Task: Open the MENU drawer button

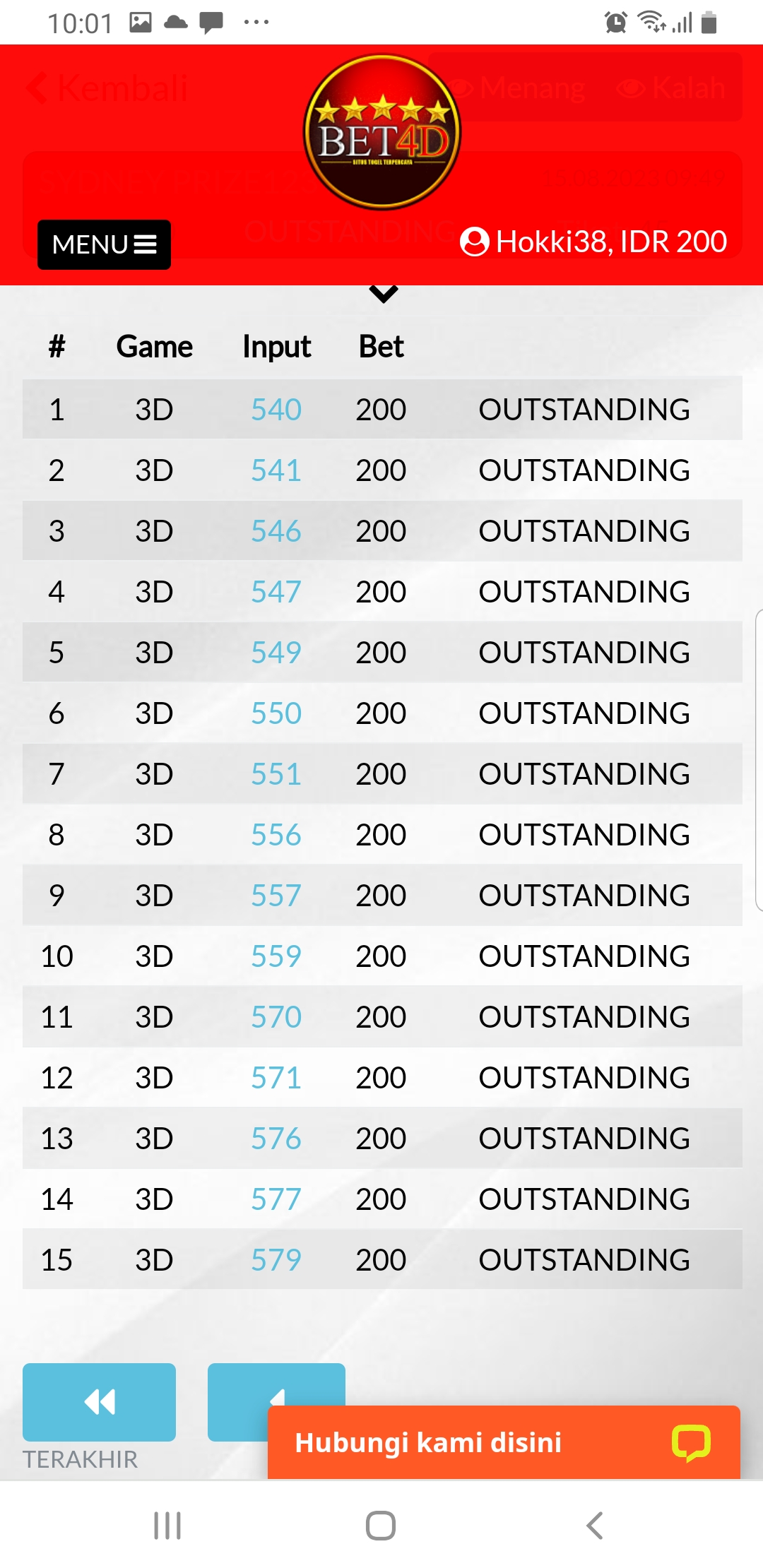Action: tap(104, 244)
